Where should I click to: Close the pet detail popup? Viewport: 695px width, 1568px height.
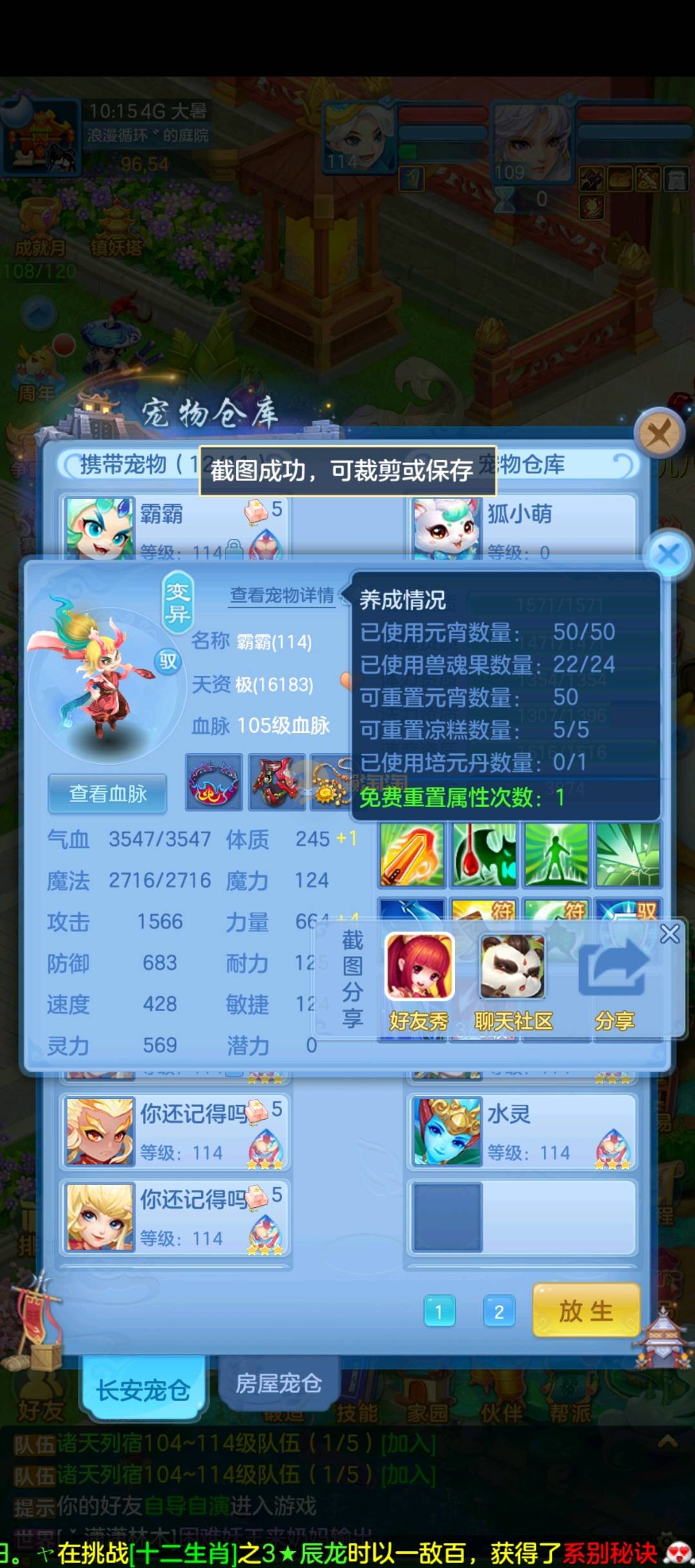(669, 554)
